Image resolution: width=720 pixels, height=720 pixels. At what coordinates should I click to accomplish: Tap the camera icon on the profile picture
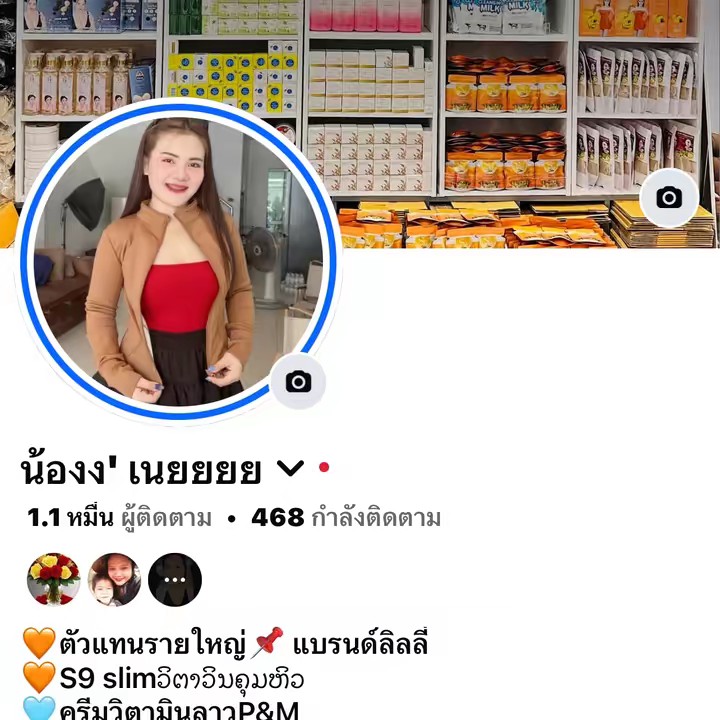click(x=298, y=381)
